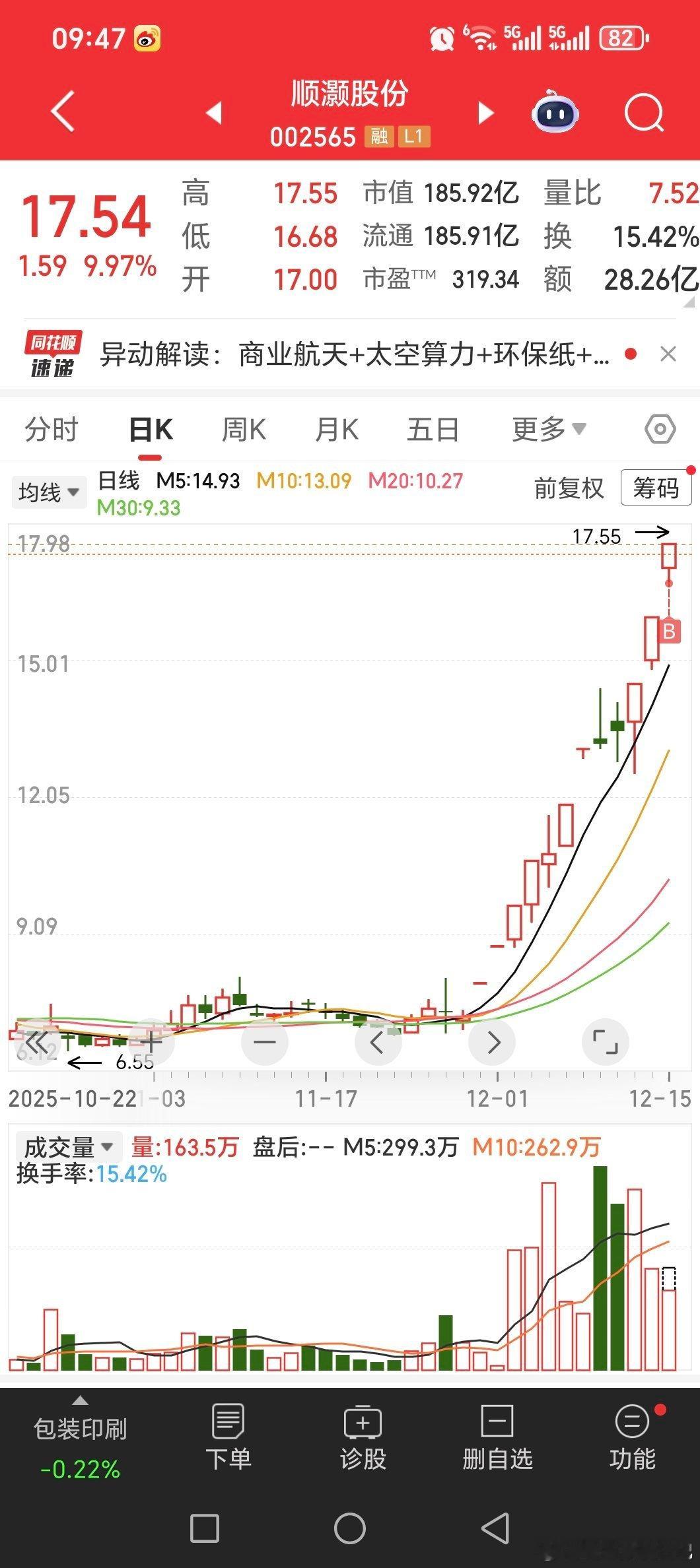Open the 成交量 indicator dropdown
This screenshot has height=1568, width=700.
pos(68,1146)
